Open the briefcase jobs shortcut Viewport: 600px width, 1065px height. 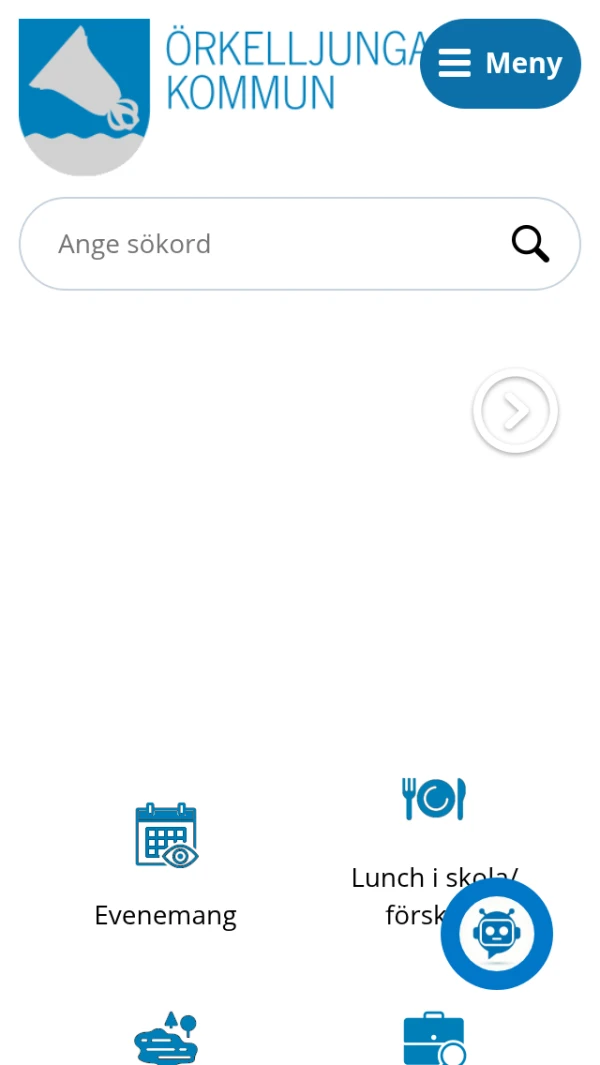[434, 1040]
